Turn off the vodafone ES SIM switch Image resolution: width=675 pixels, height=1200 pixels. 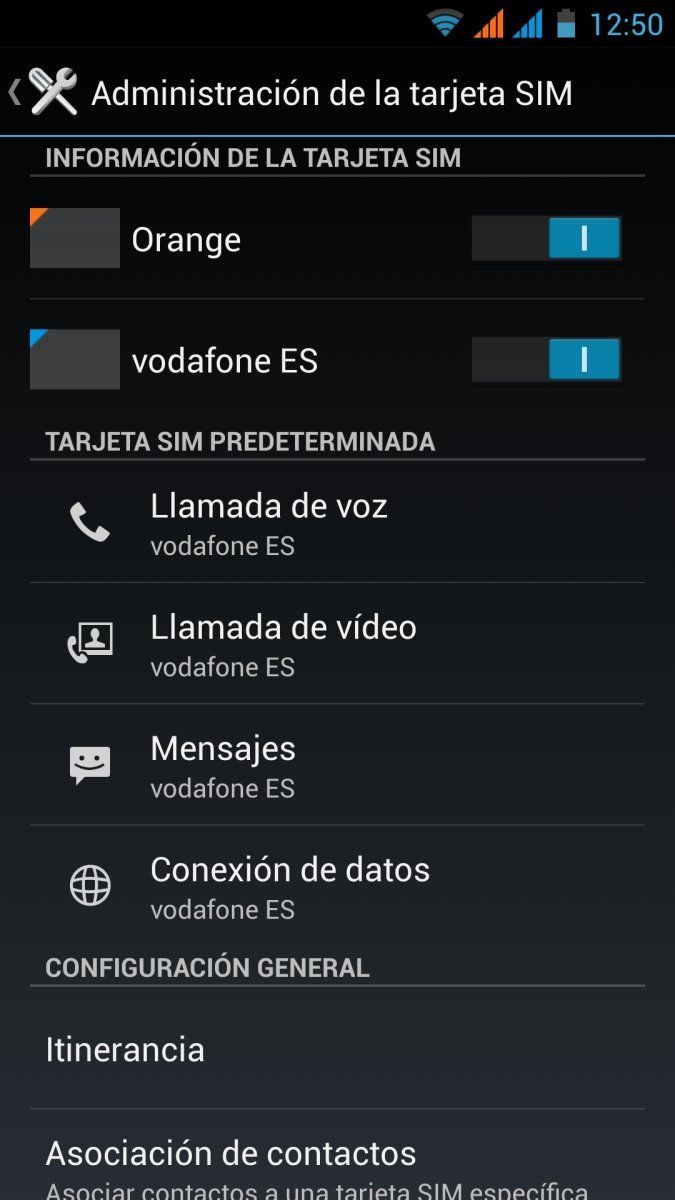pyautogui.click(x=546, y=360)
